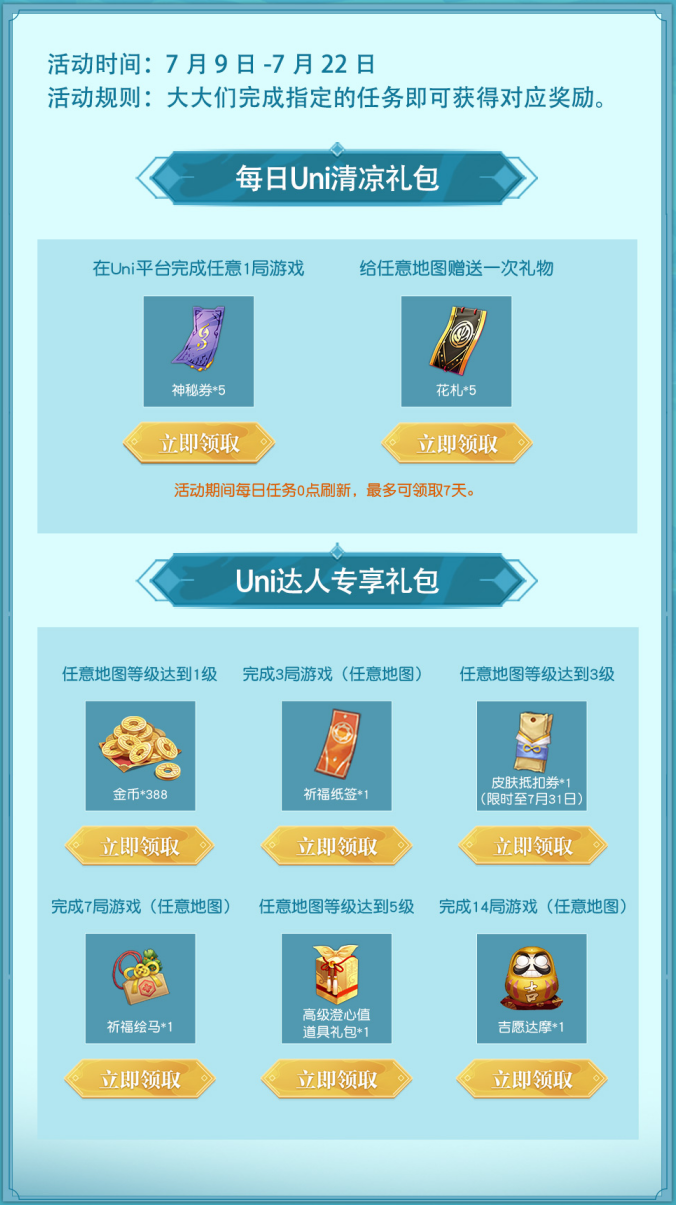Claim the 高级澄心值道具礼包 reward
Image resolution: width=676 pixels, height=1205 pixels.
coord(337,1079)
